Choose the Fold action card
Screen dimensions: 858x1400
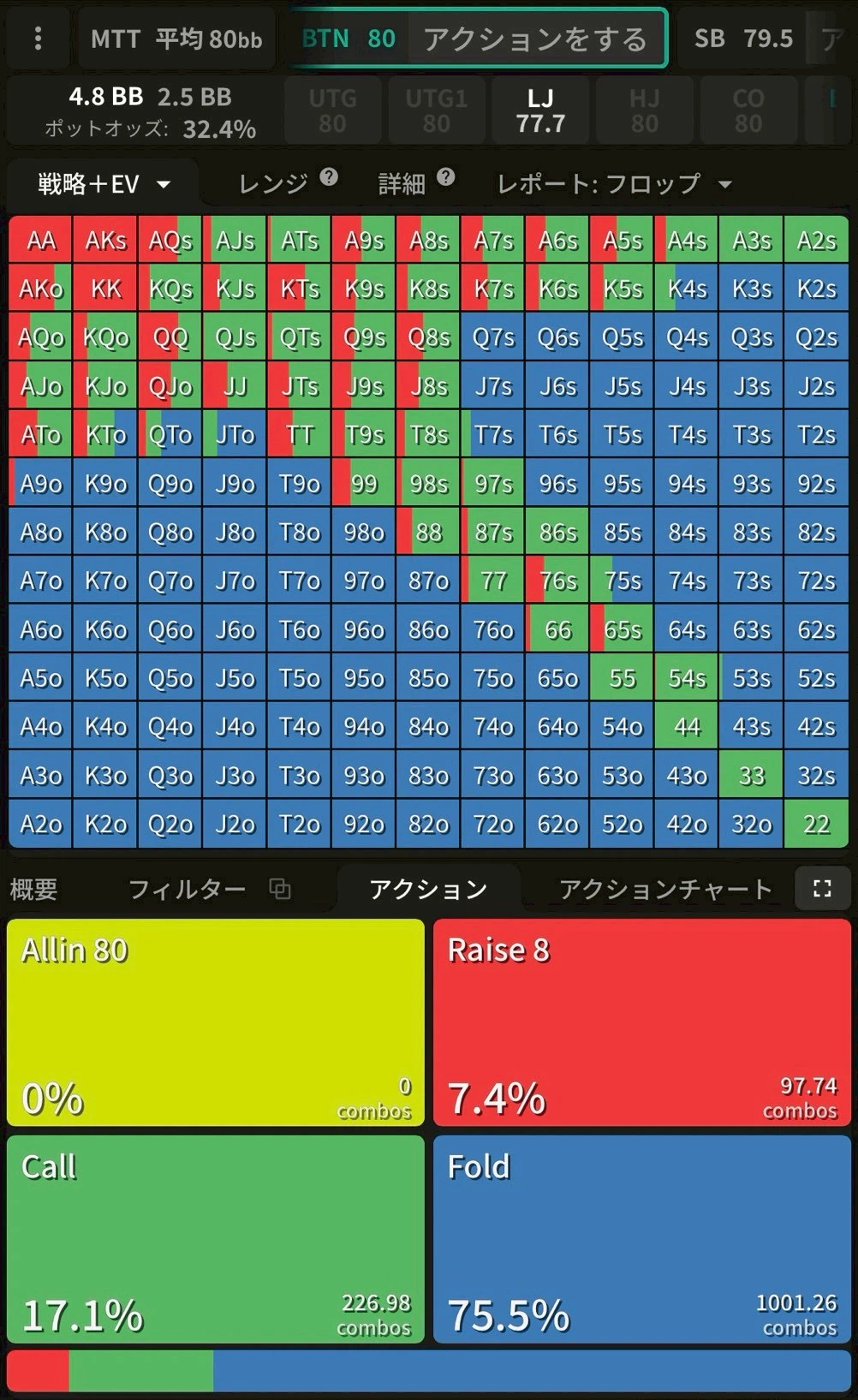pos(642,1239)
